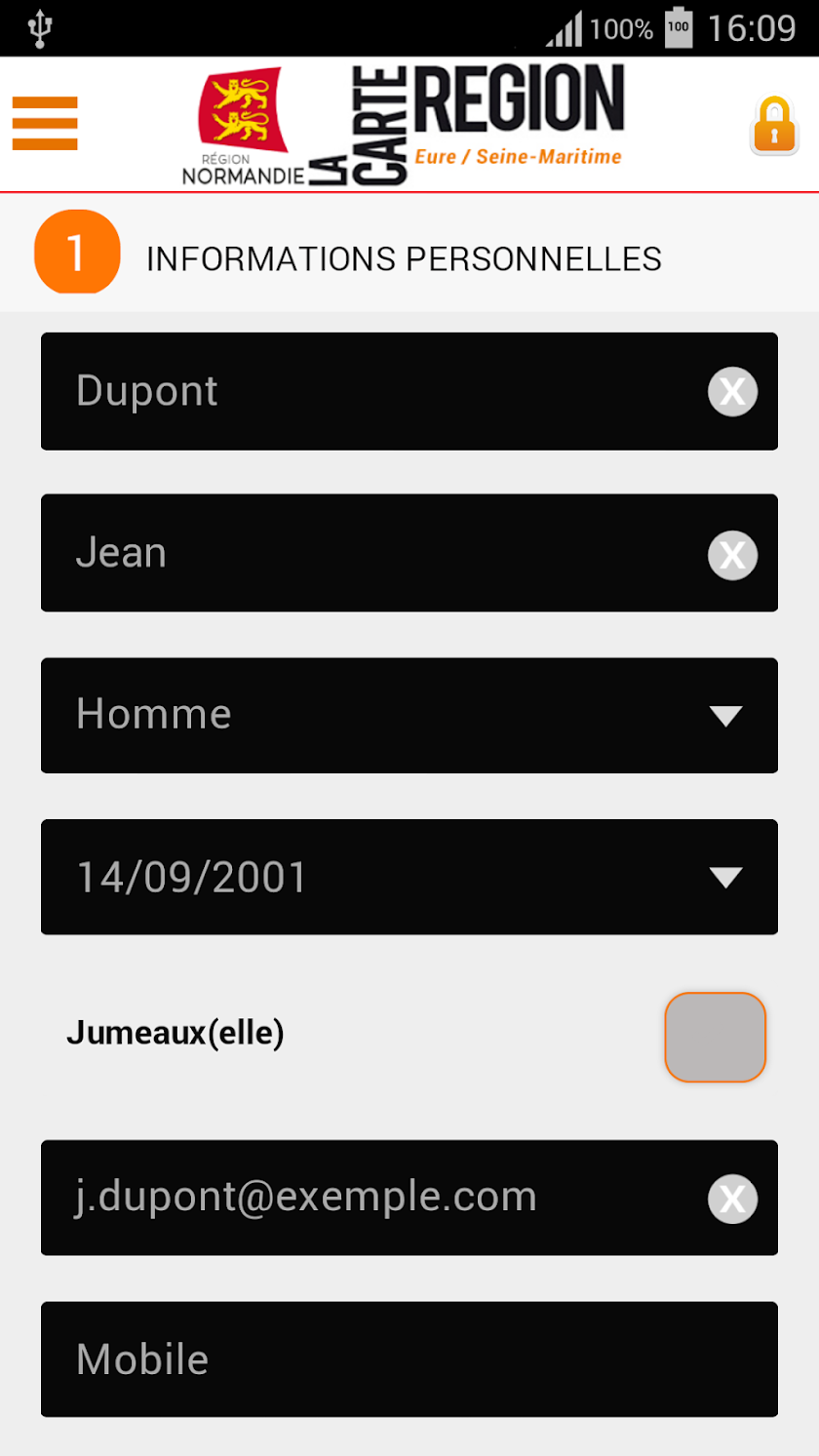819x1456 pixels.
Task: Clear the Dupont name field
Action: point(732,392)
